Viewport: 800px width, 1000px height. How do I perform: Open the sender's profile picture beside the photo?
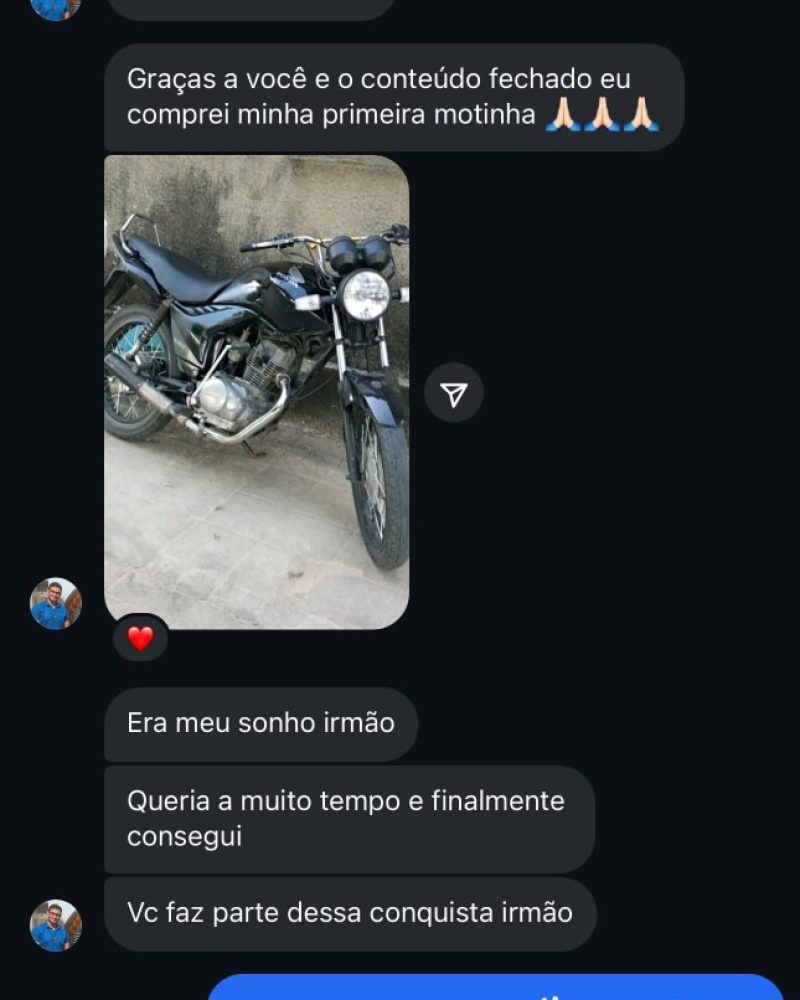point(55,604)
